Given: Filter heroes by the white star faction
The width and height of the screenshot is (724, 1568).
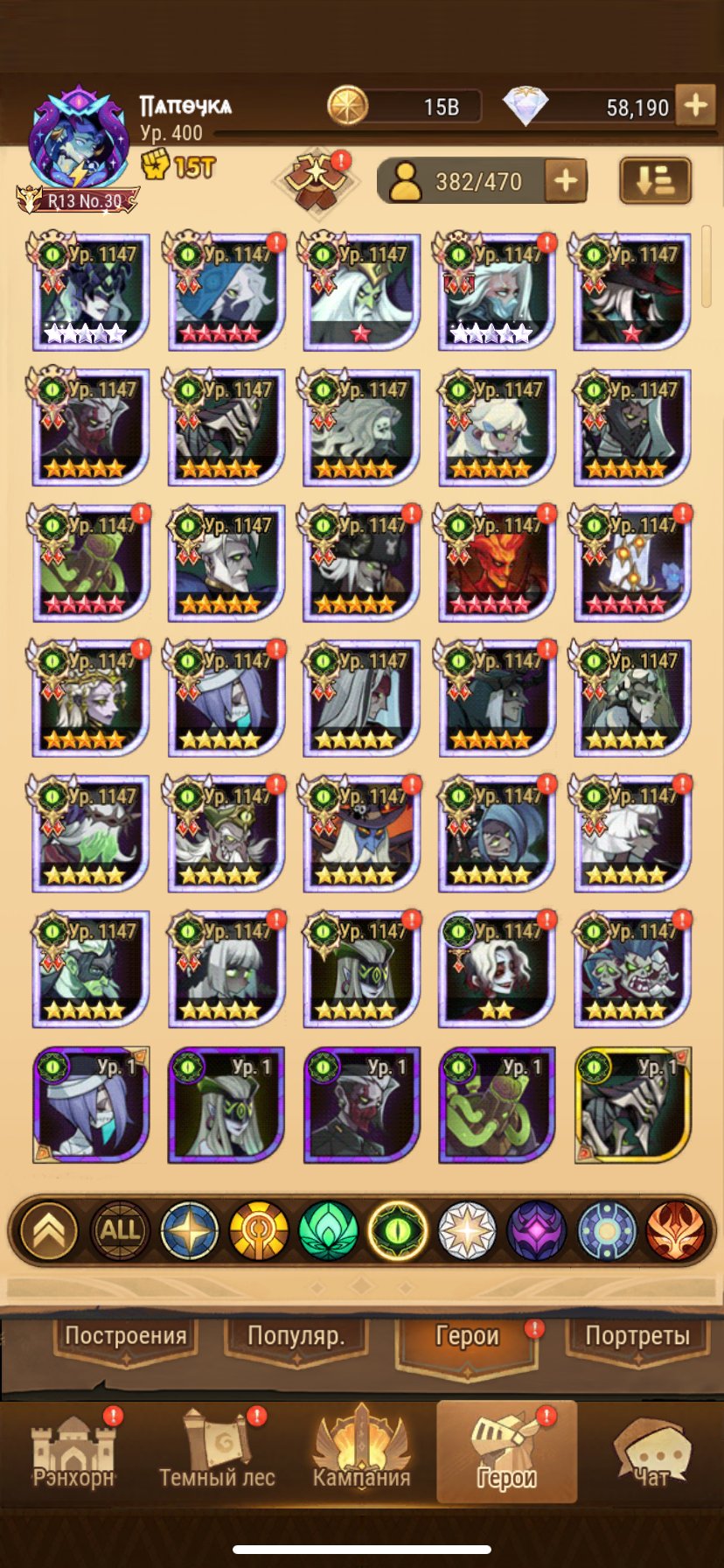Looking at the screenshot, I should [467, 1230].
